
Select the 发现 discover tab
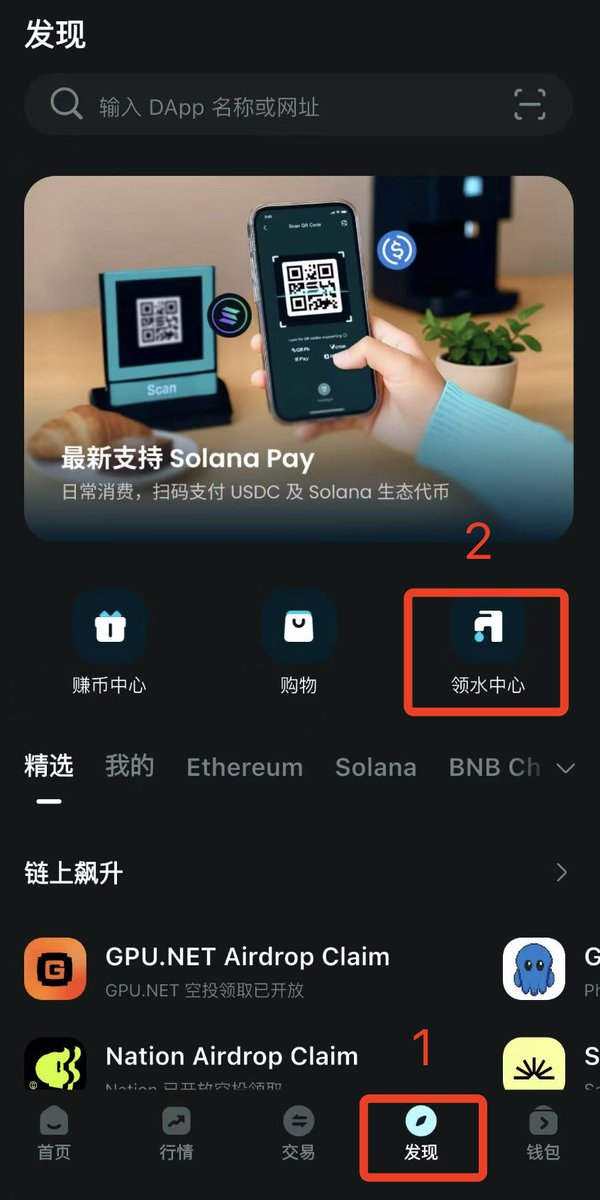pyautogui.click(x=421, y=1134)
